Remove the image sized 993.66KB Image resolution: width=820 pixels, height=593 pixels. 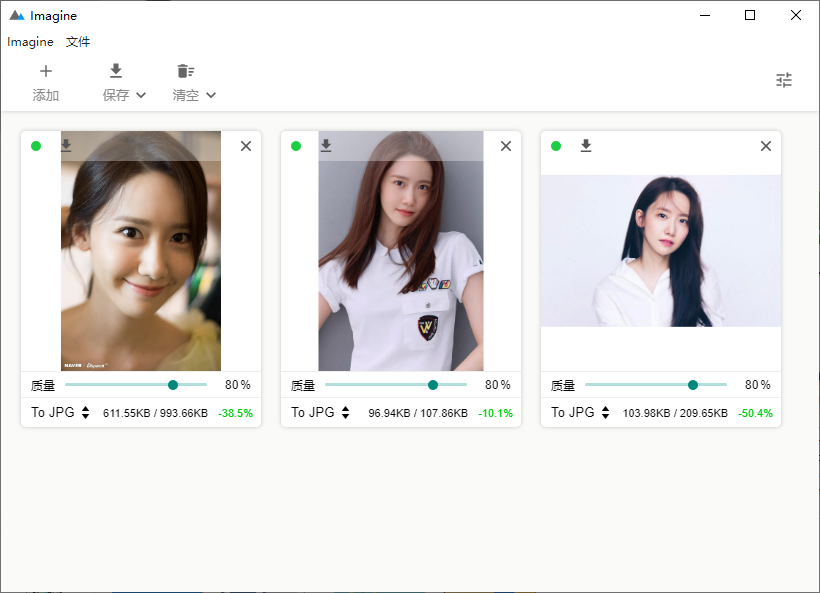(x=246, y=146)
